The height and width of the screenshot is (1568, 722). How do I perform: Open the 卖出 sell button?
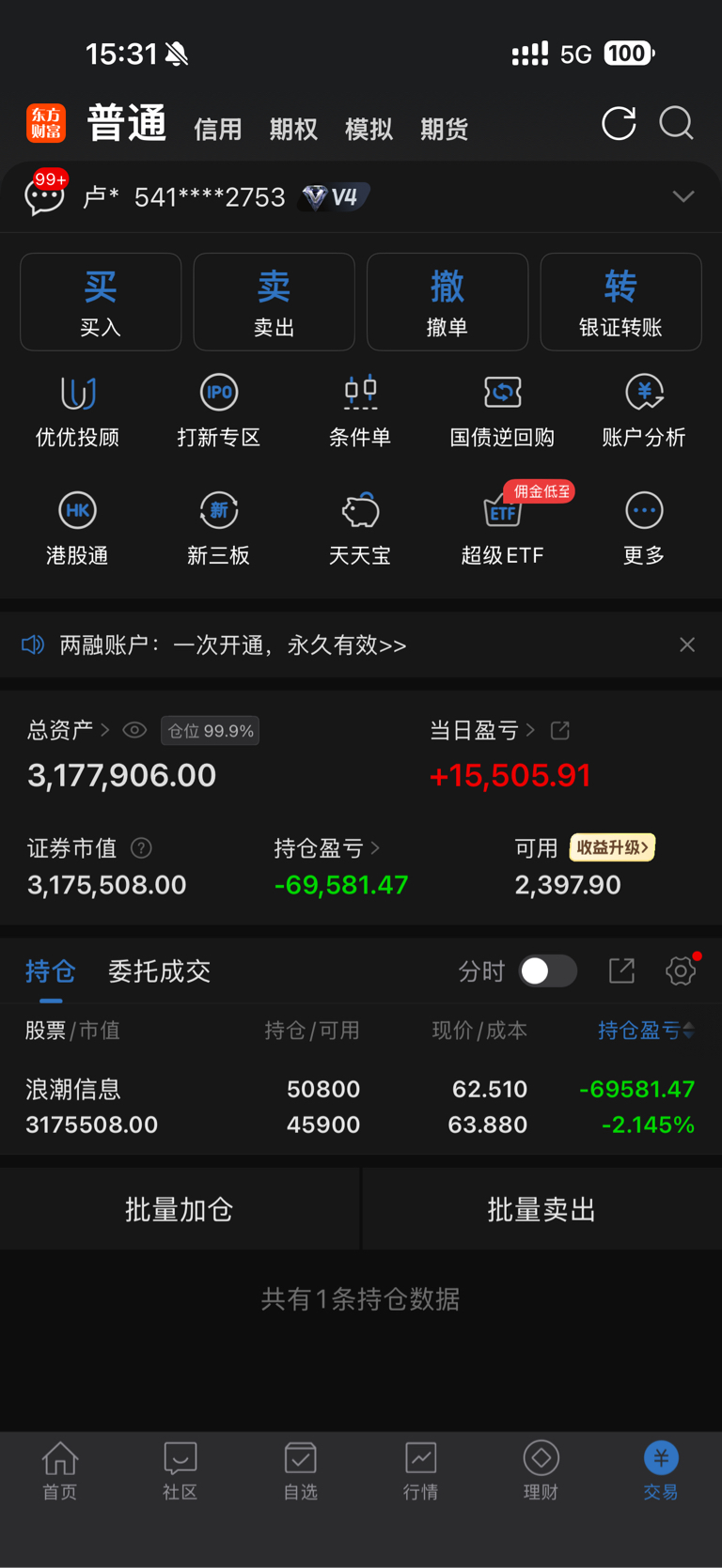(274, 302)
